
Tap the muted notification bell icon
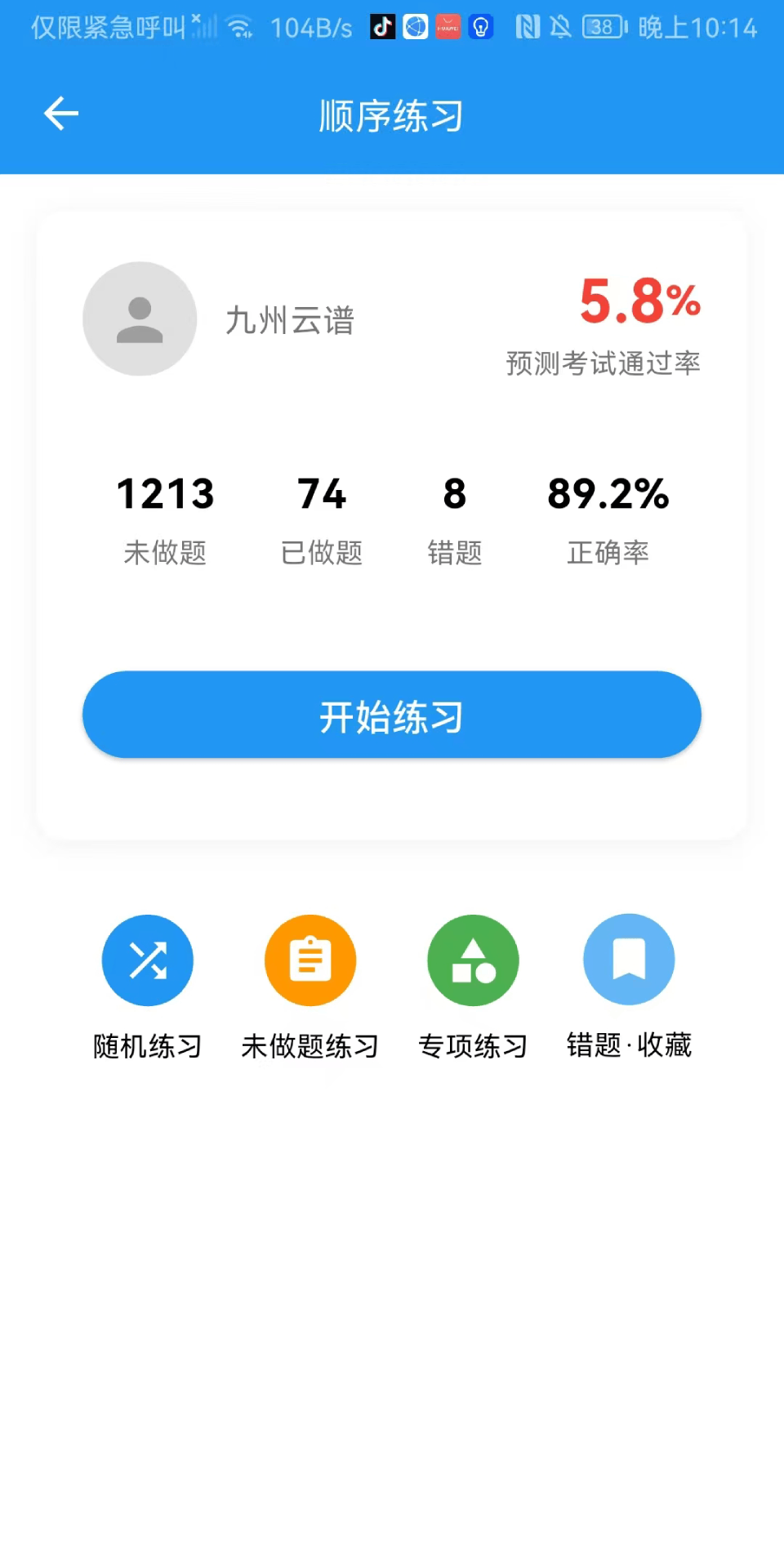click(560, 26)
